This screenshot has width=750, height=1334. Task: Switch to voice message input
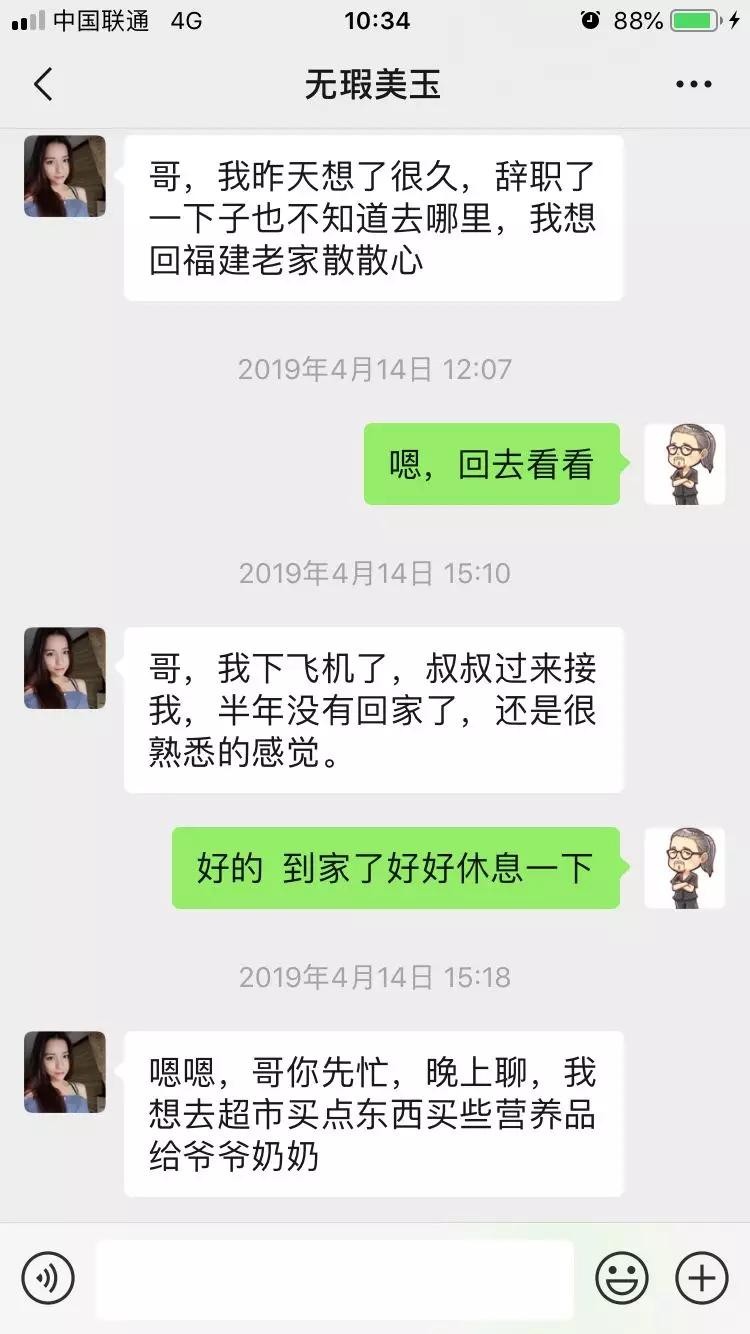(48, 1277)
